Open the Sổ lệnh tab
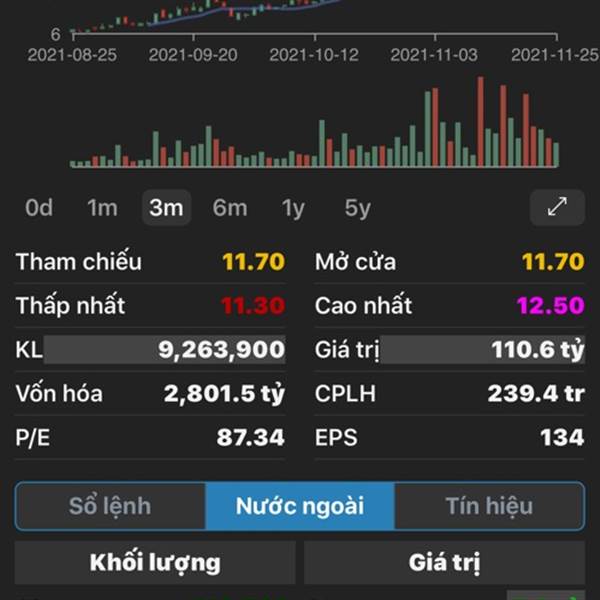This screenshot has width=600, height=600. [110, 506]
